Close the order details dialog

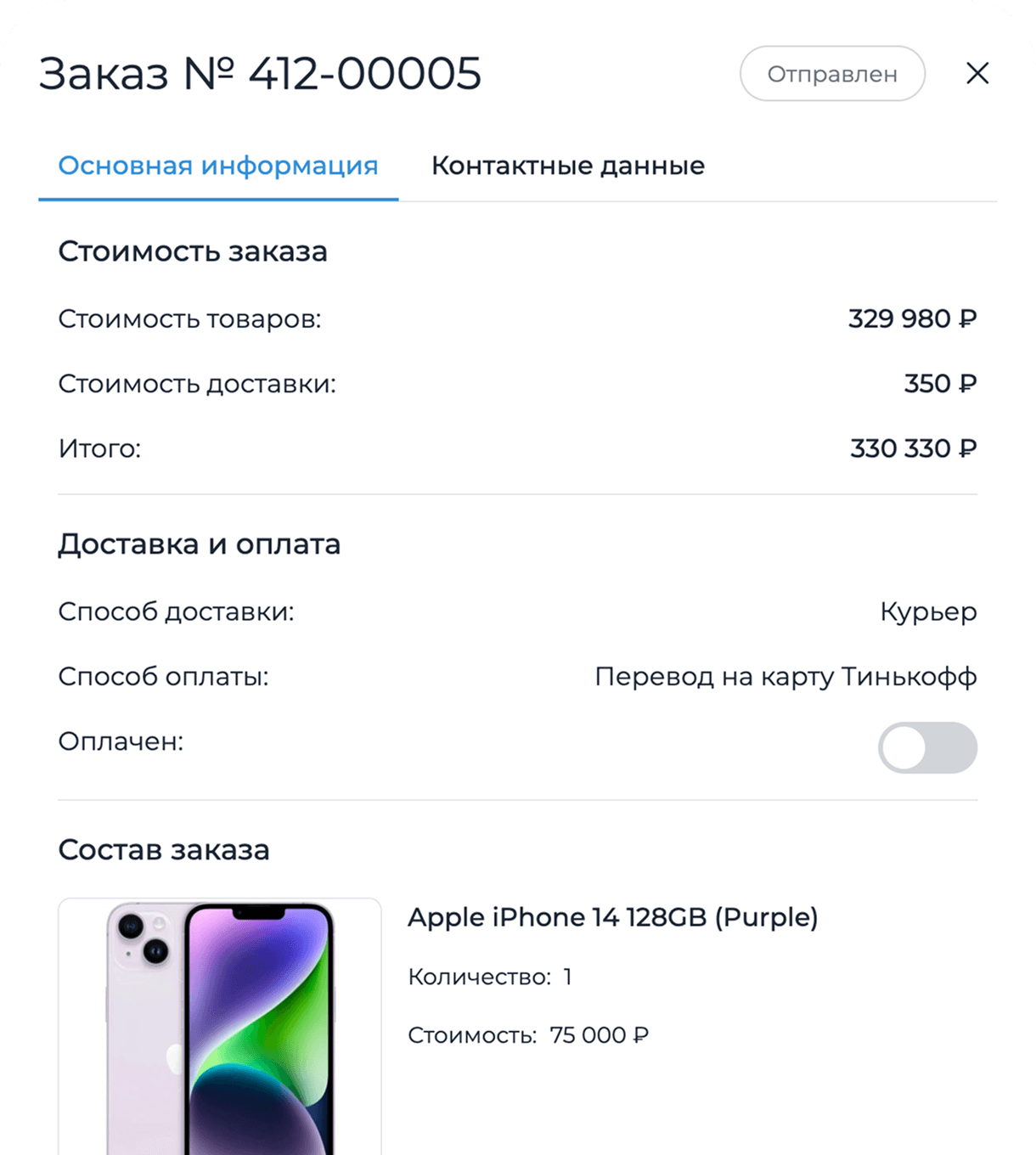pos(977,74)
